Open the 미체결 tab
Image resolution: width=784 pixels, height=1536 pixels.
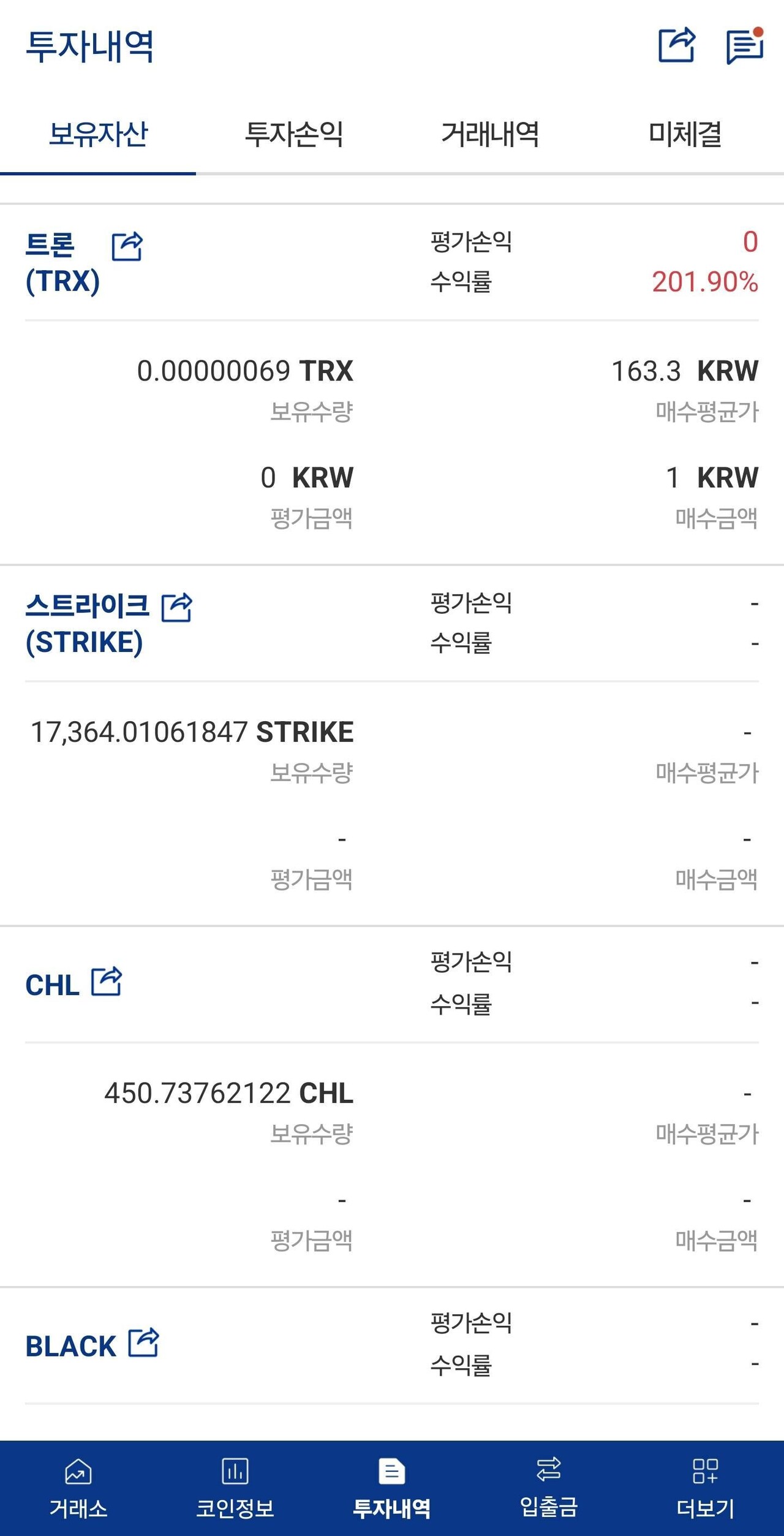pyautogui.click(x=685, y=134)
